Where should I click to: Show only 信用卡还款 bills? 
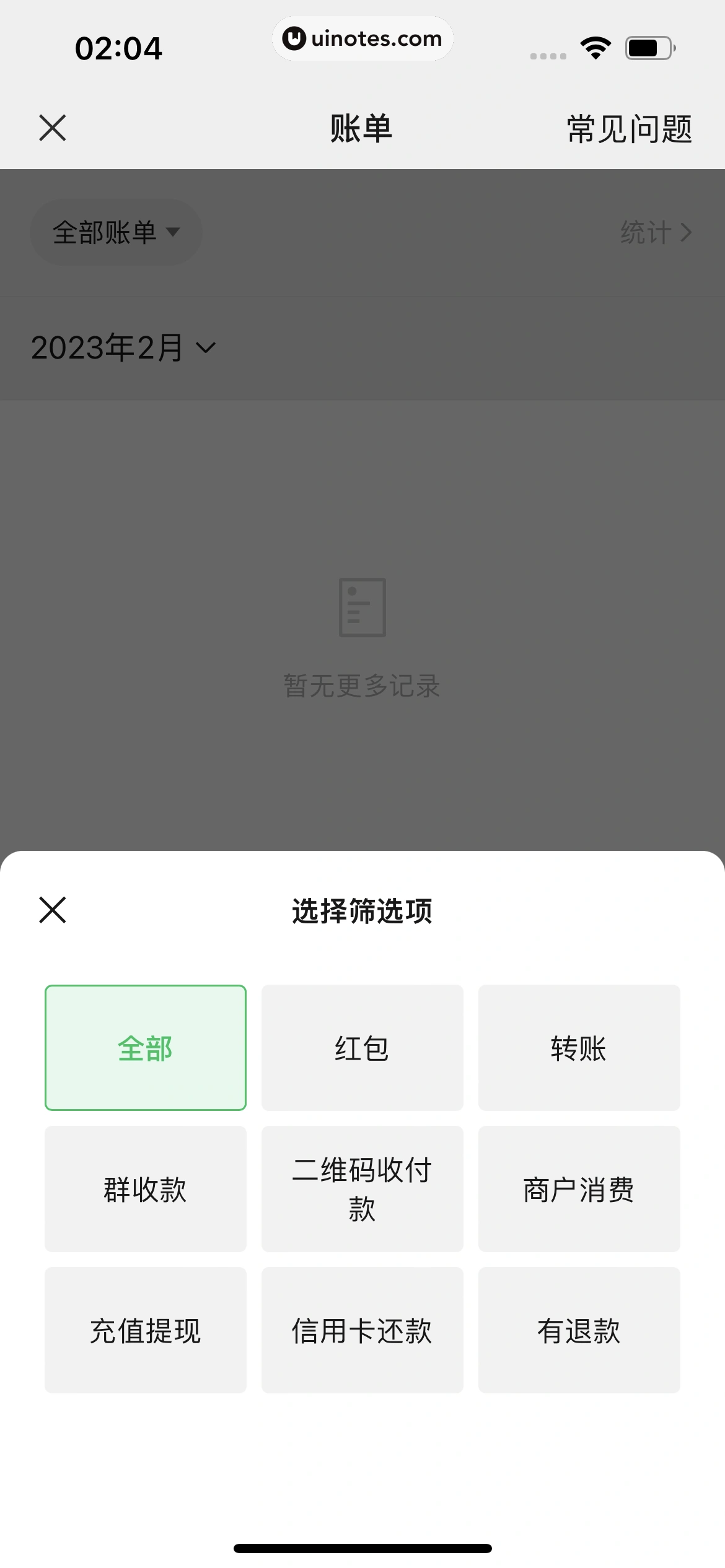pos(362,1330)
